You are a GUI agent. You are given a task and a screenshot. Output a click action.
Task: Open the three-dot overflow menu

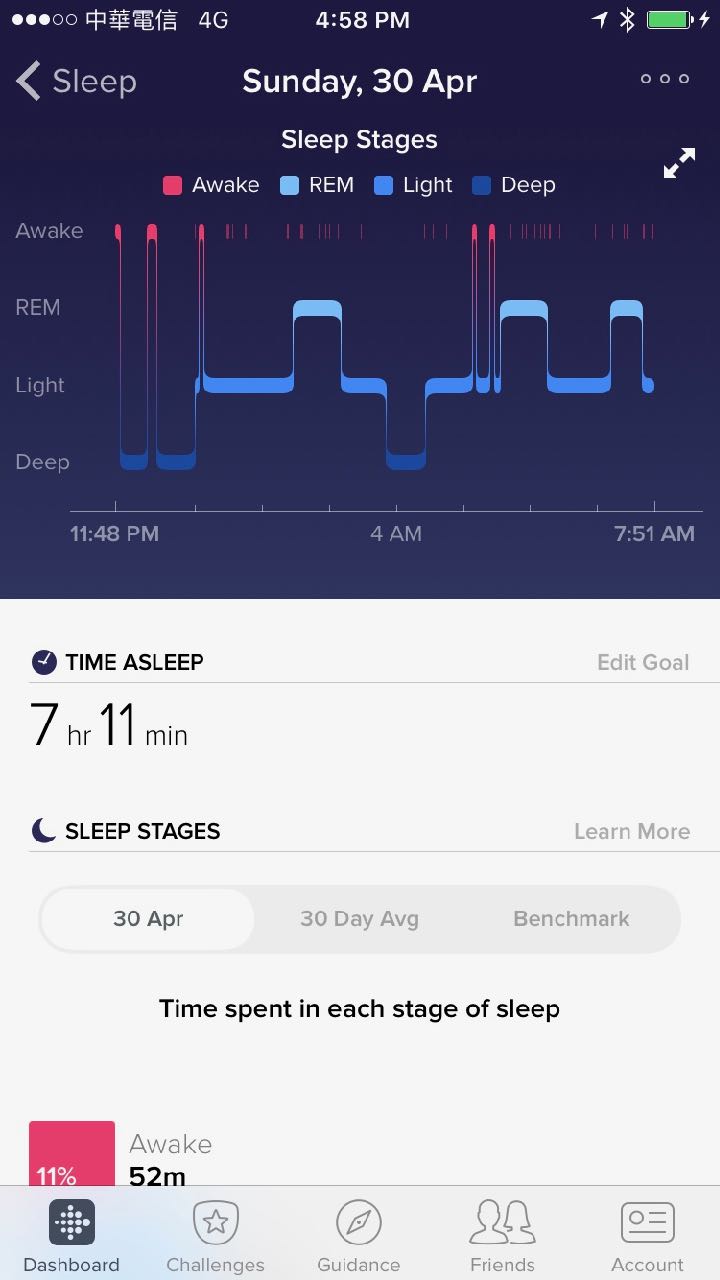click(x=665, y=79)
